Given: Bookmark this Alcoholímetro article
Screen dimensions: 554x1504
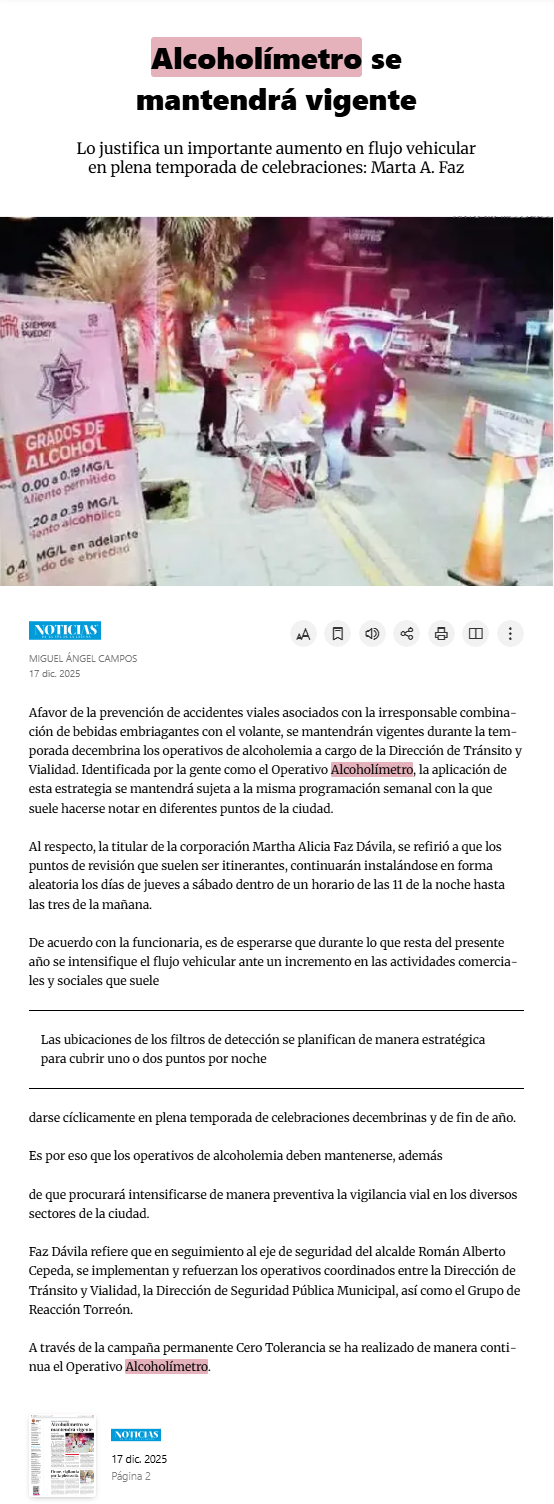Looking at the screenshot, I should click(x=338, y=633).
